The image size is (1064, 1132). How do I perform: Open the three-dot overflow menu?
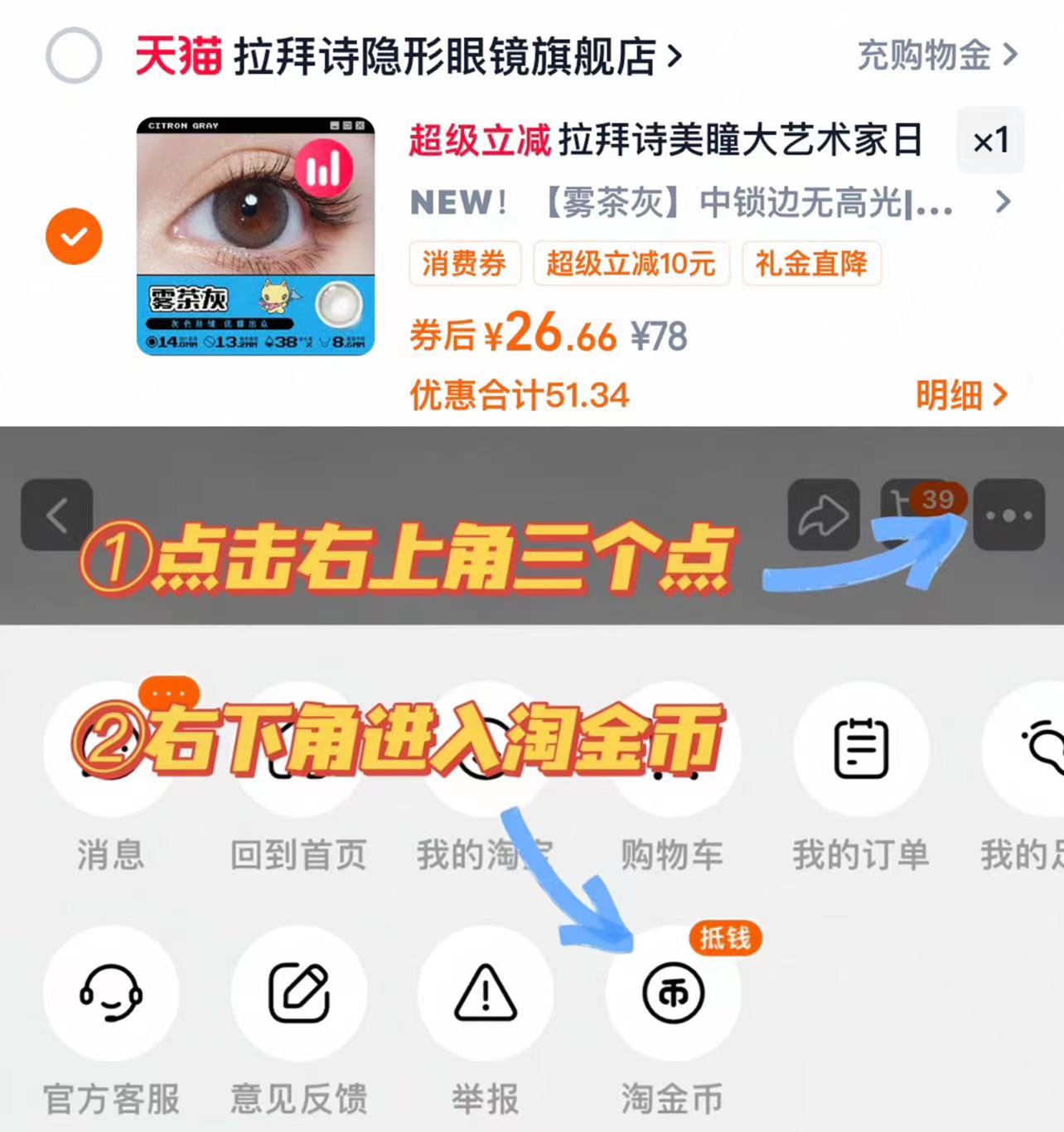point(1008,514)
